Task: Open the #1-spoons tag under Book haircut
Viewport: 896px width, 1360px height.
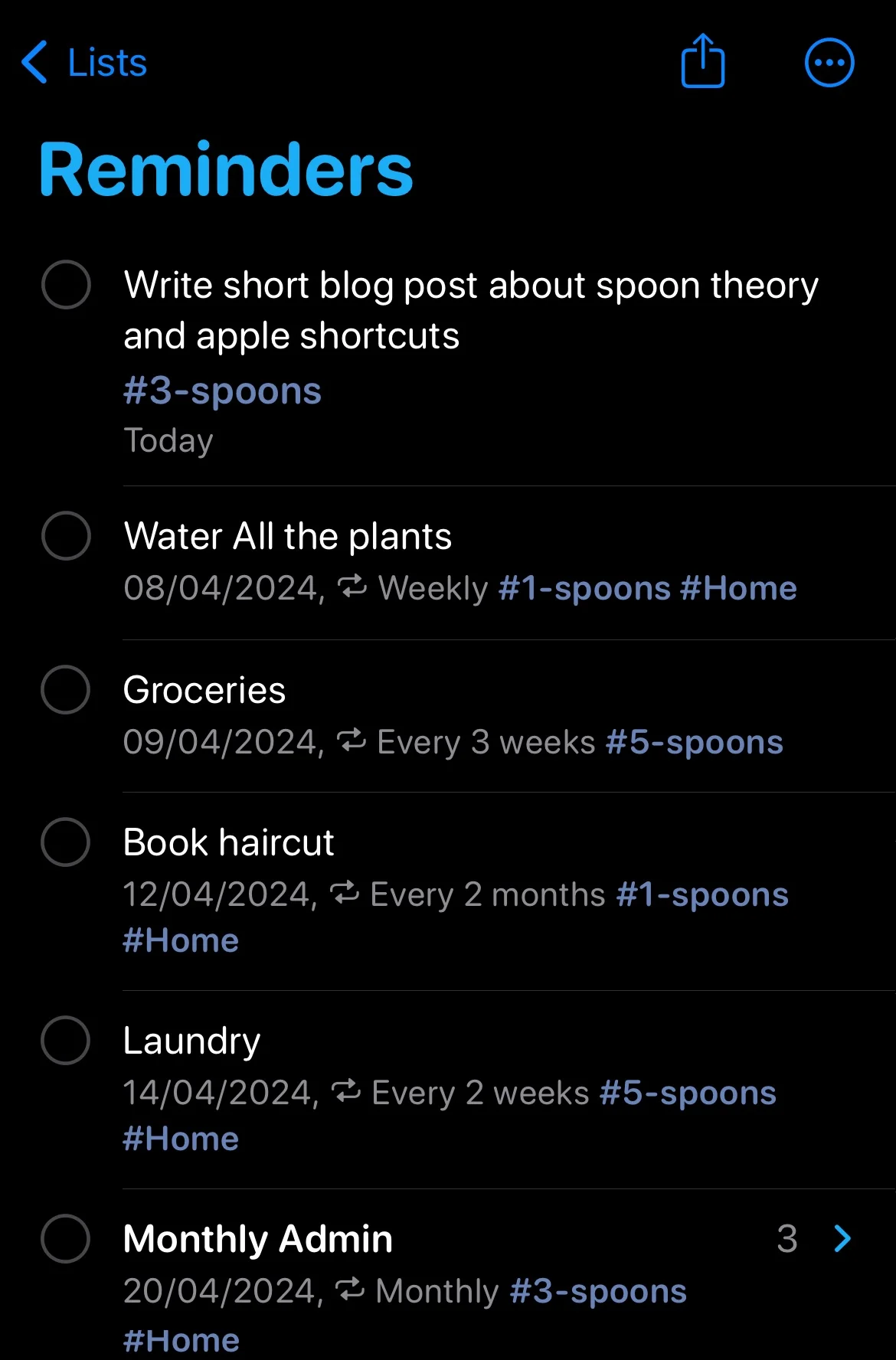Action: pyautogui.click(x=702, y=894)
